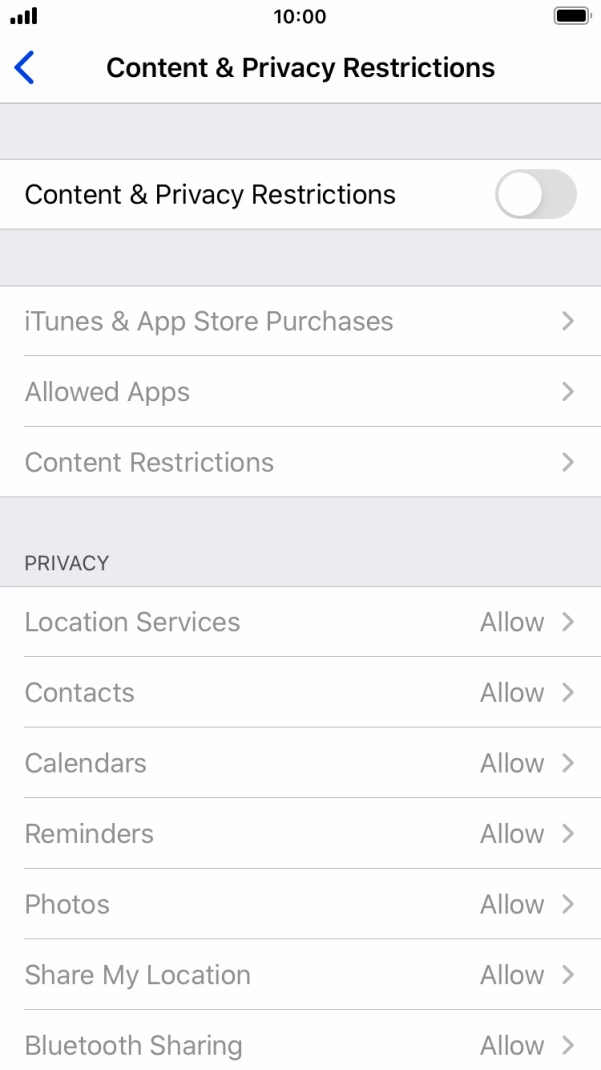Tap the Reminders row
The height and width of the screenshot is (1070, 601).
pyautogui.click(x=300, y=833)
